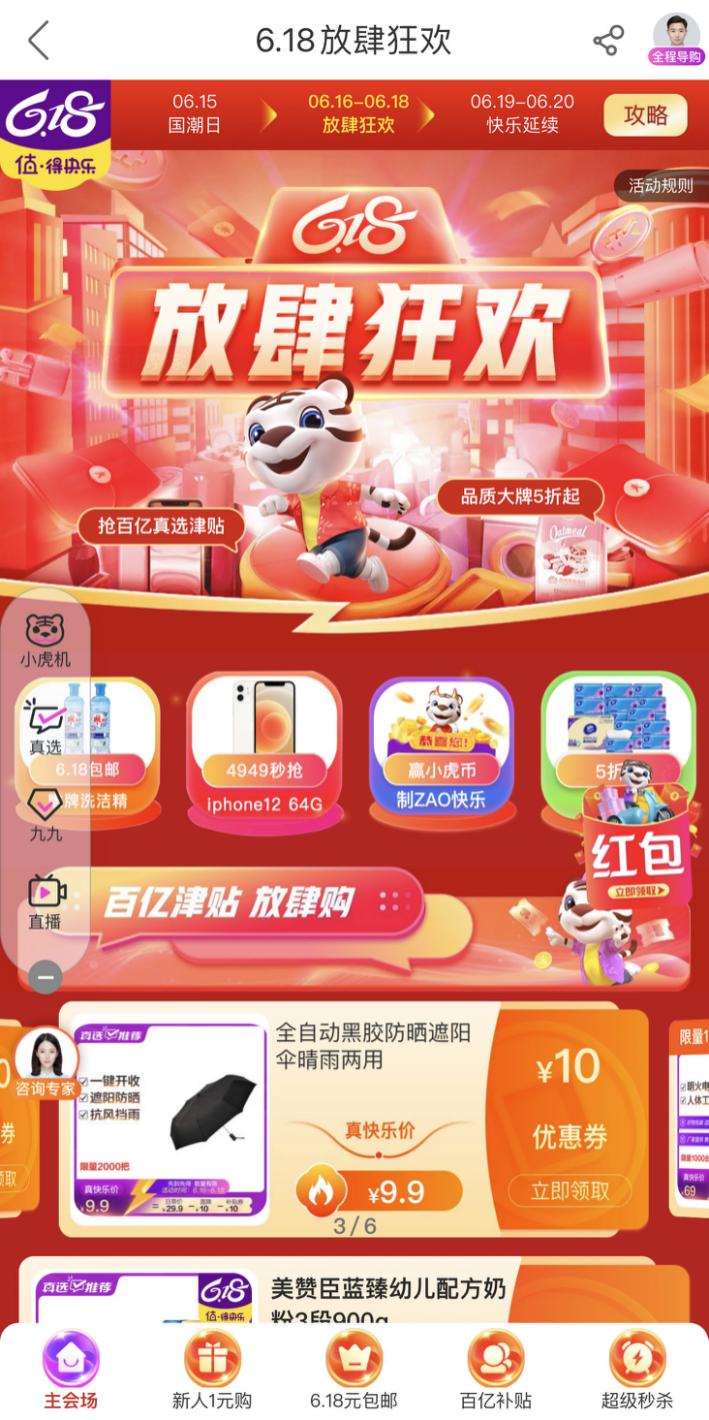Open the 全程导购 shopping guide avatar
709x1420 pixels.
point(677,39)
